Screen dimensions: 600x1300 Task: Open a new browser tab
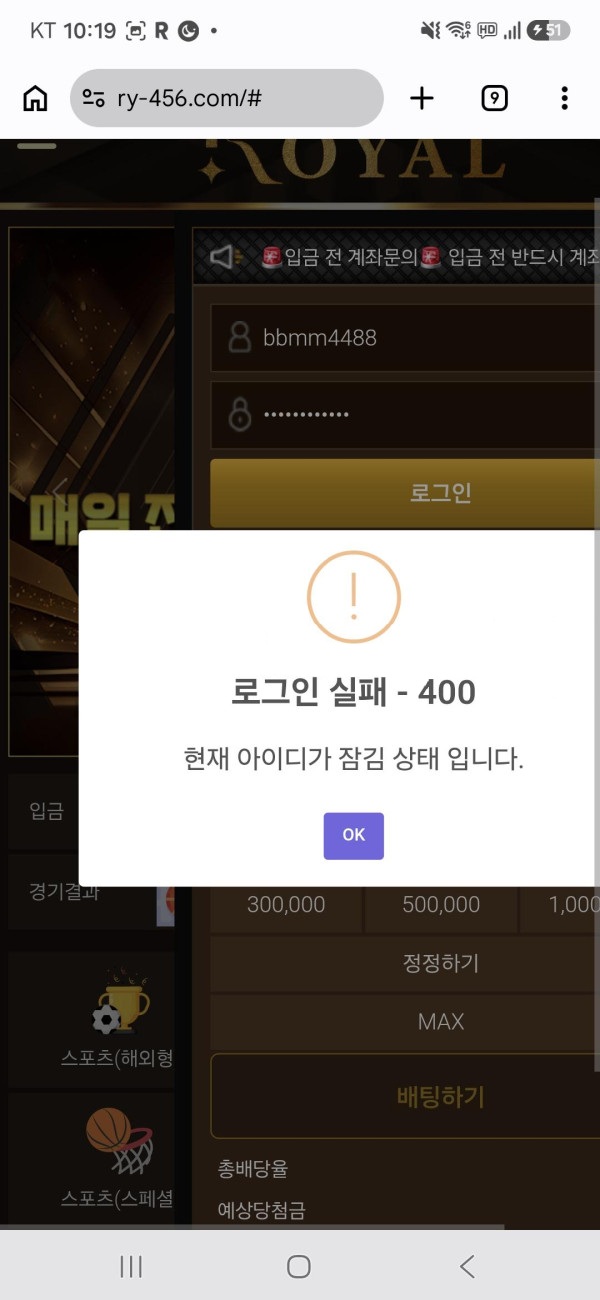(x=422, y=98)
